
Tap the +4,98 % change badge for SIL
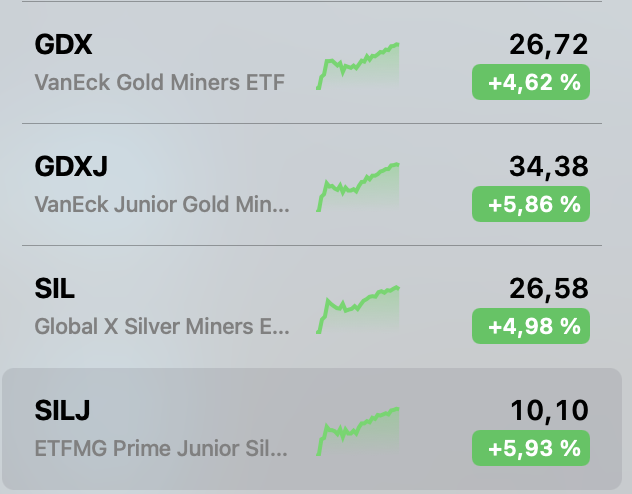tap(531, 327)
